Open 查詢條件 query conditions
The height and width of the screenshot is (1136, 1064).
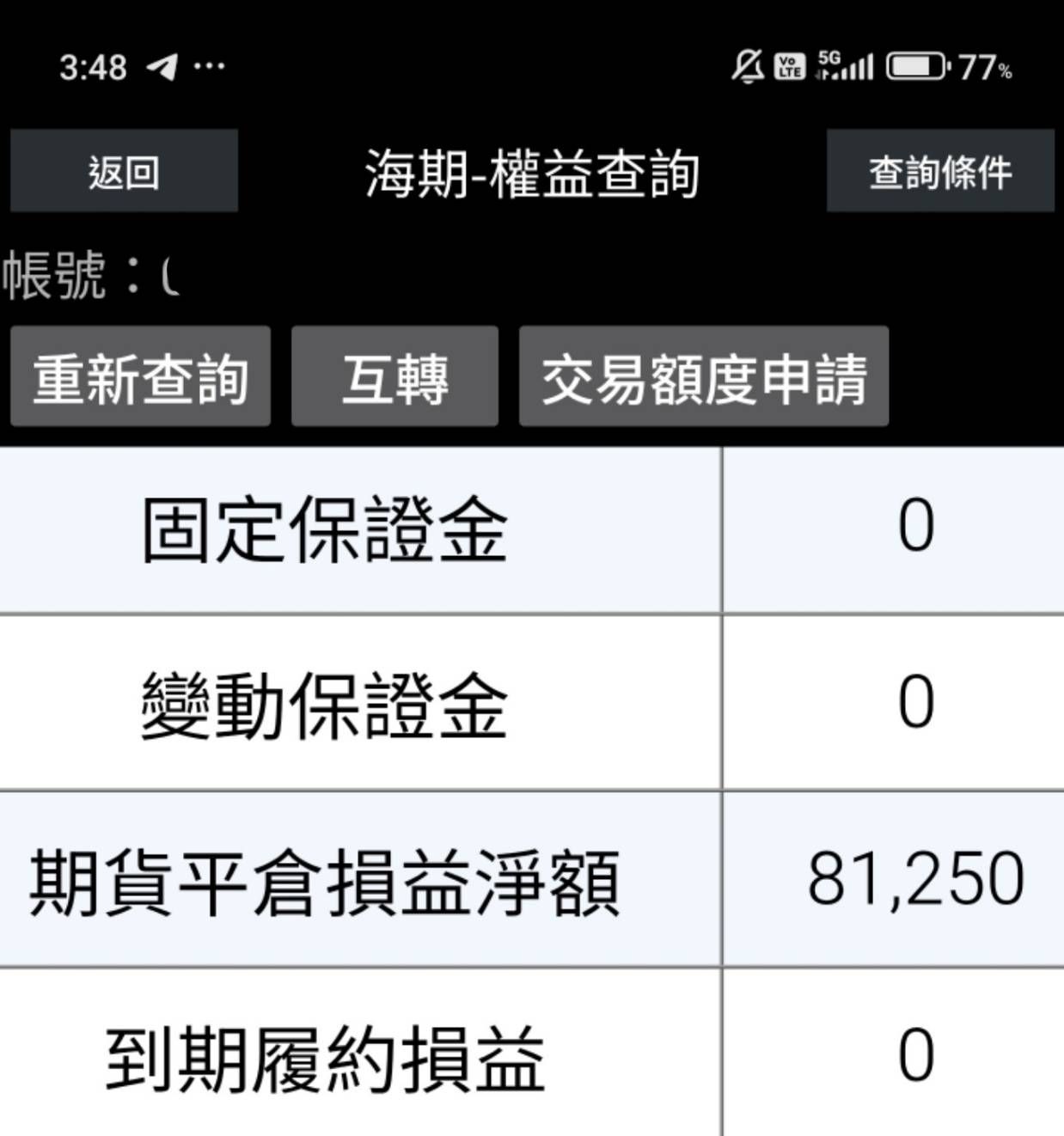(x=940, y=171)
